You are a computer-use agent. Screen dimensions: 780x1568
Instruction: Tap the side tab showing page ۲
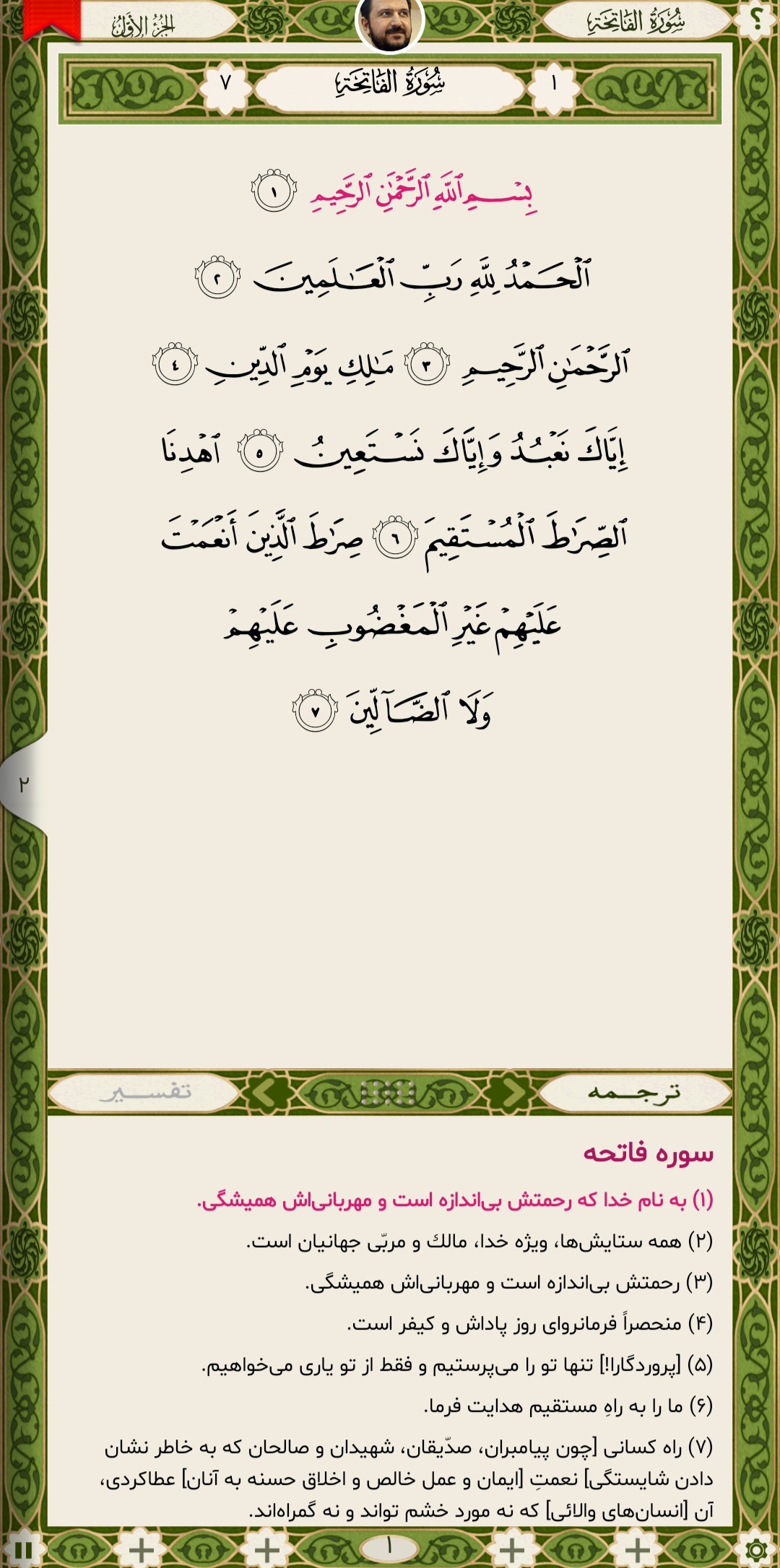point(23,784)
